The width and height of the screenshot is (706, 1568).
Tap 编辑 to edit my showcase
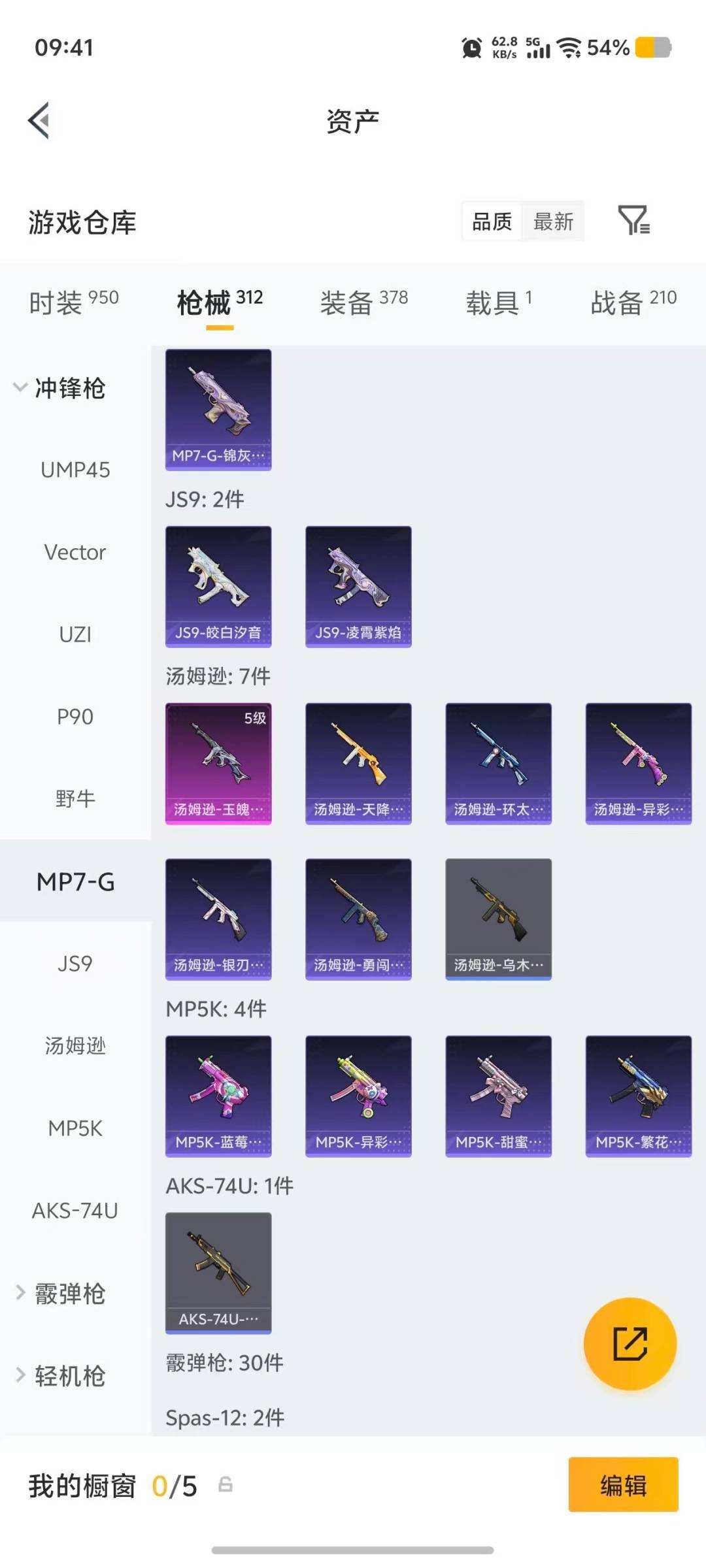[x=623, y=1484]
